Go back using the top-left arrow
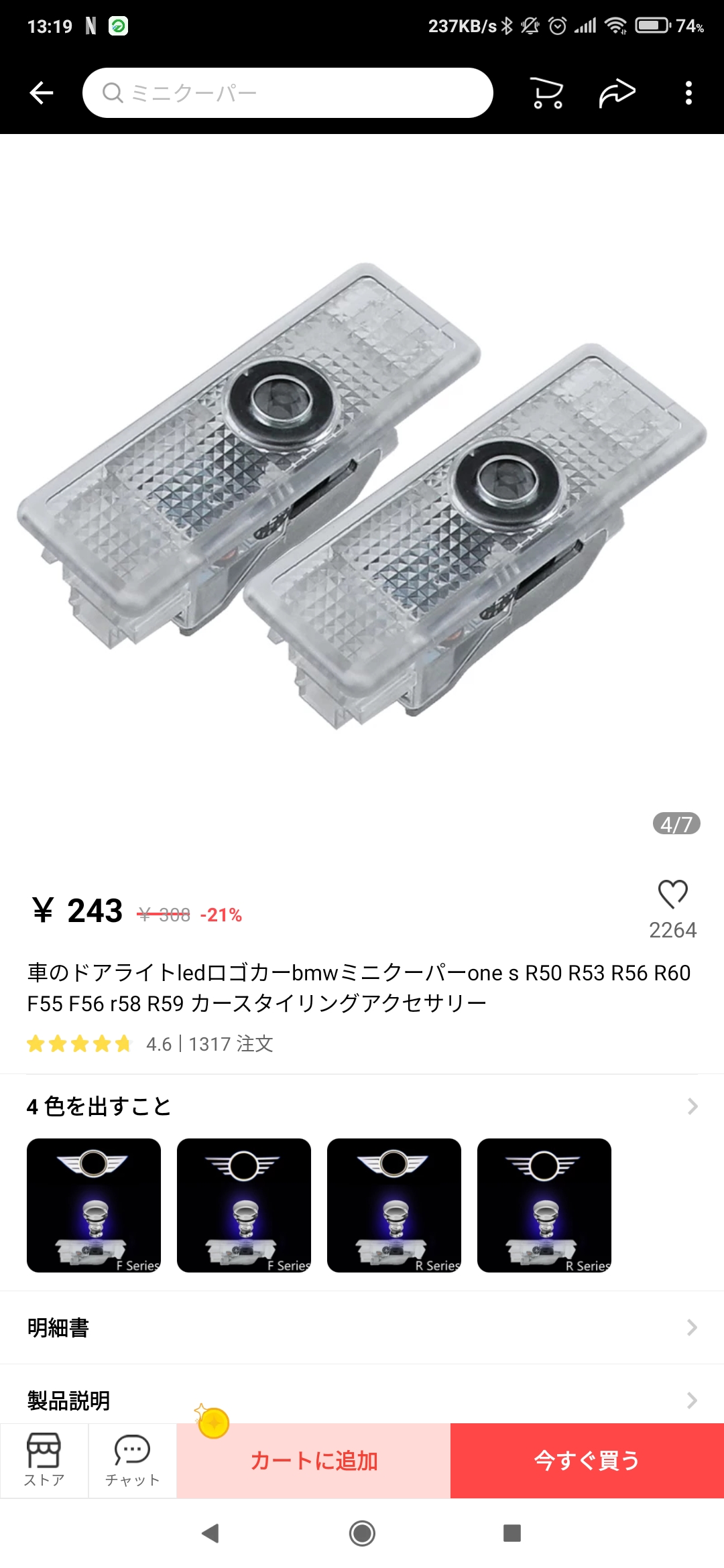724x1568 pixels. click(42, 92)
